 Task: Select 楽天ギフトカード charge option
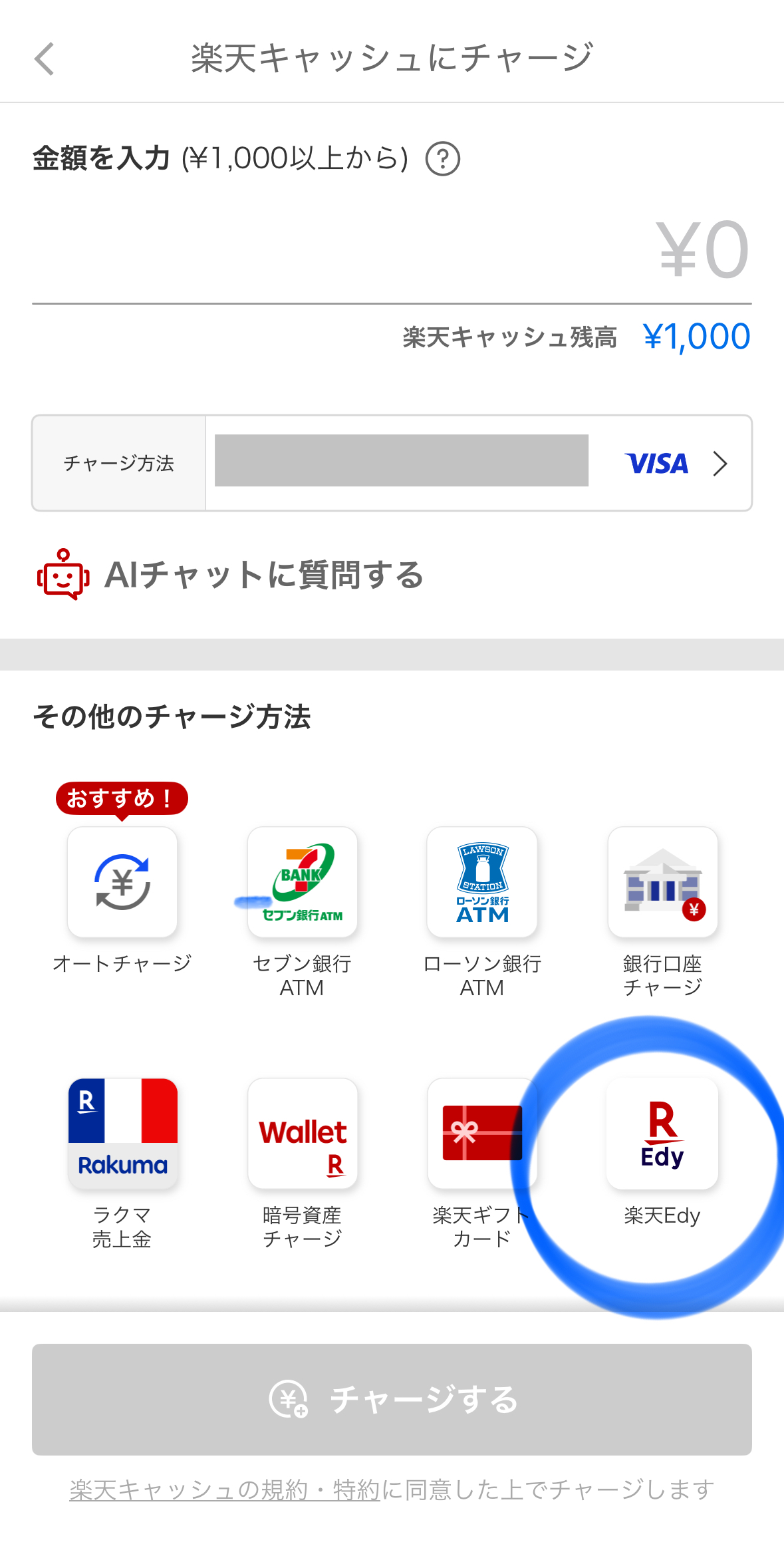point(482,1134)
